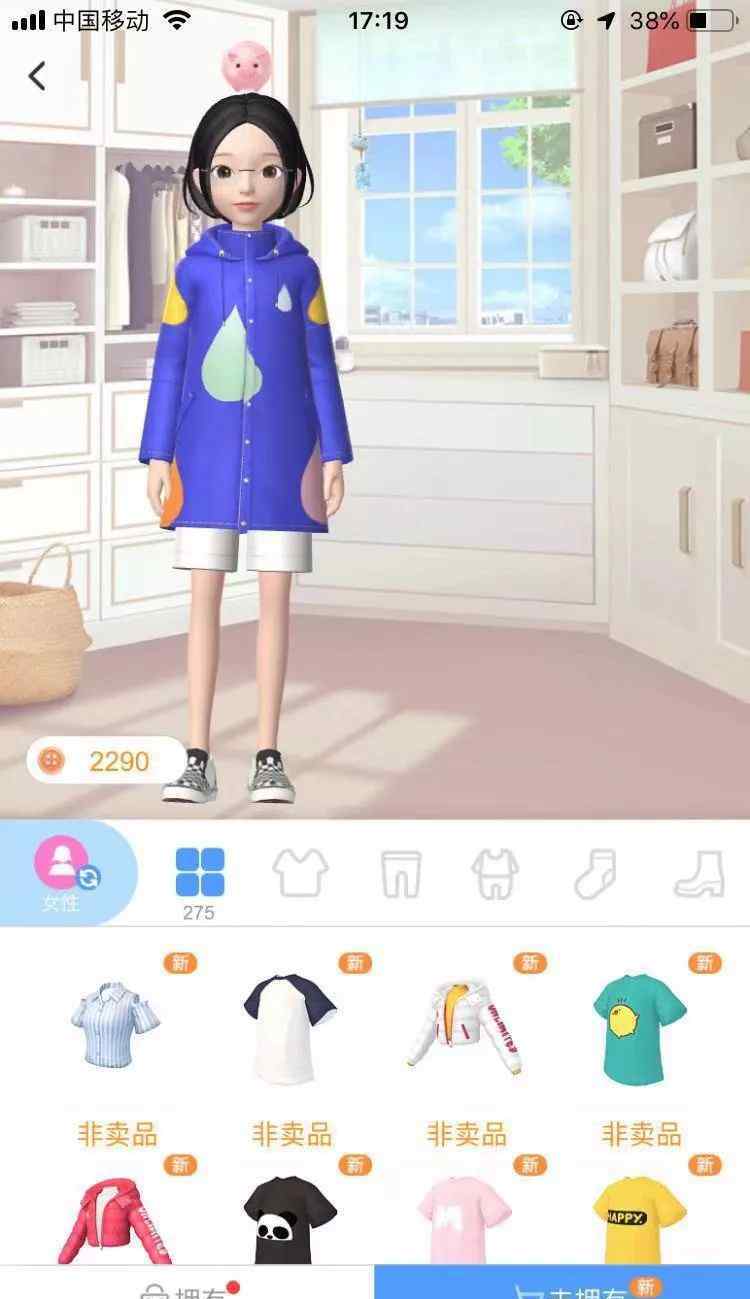This screenshot has width=750, height=1299.
Task: Try on the white cropped puffer jacket
Action: 466,1023
